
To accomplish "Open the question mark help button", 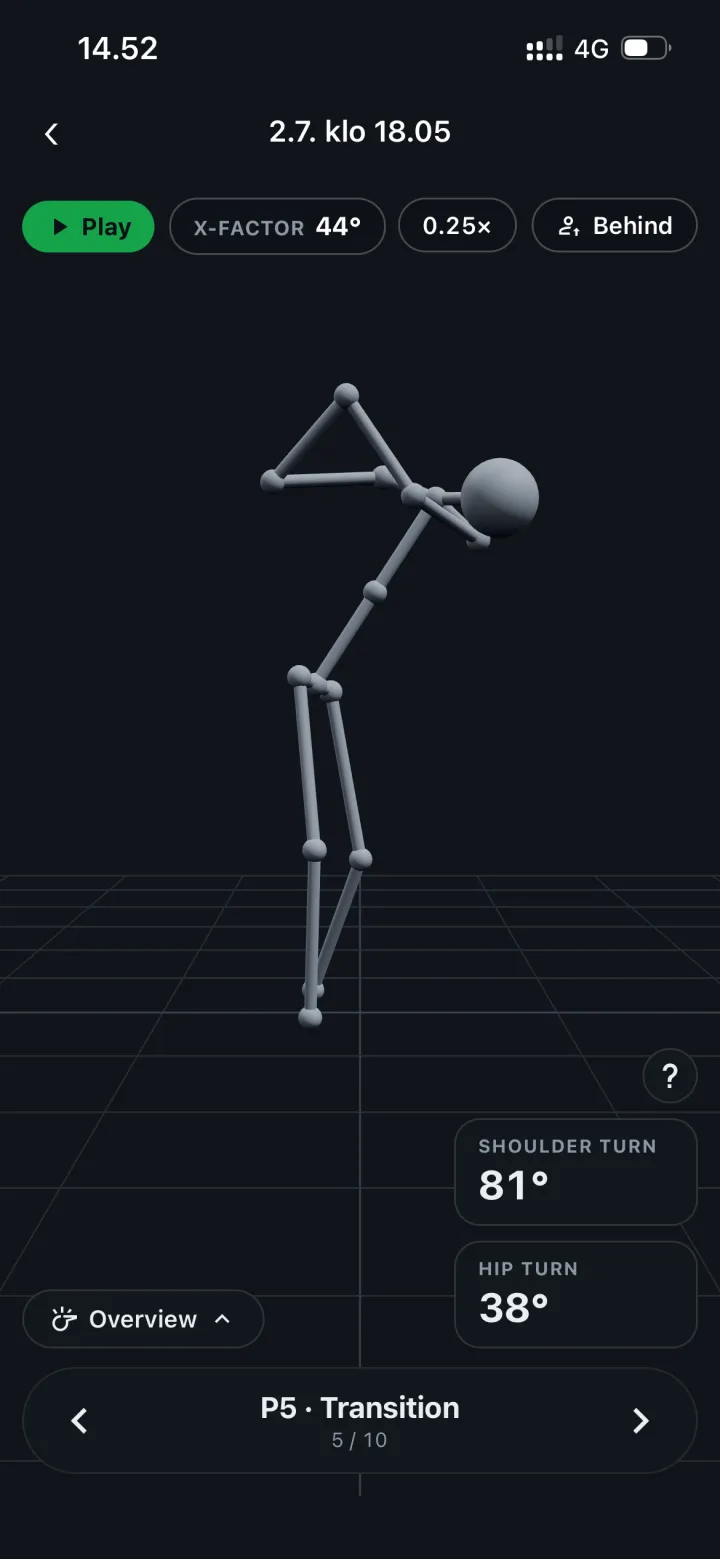I will (x=670, y=1076).
